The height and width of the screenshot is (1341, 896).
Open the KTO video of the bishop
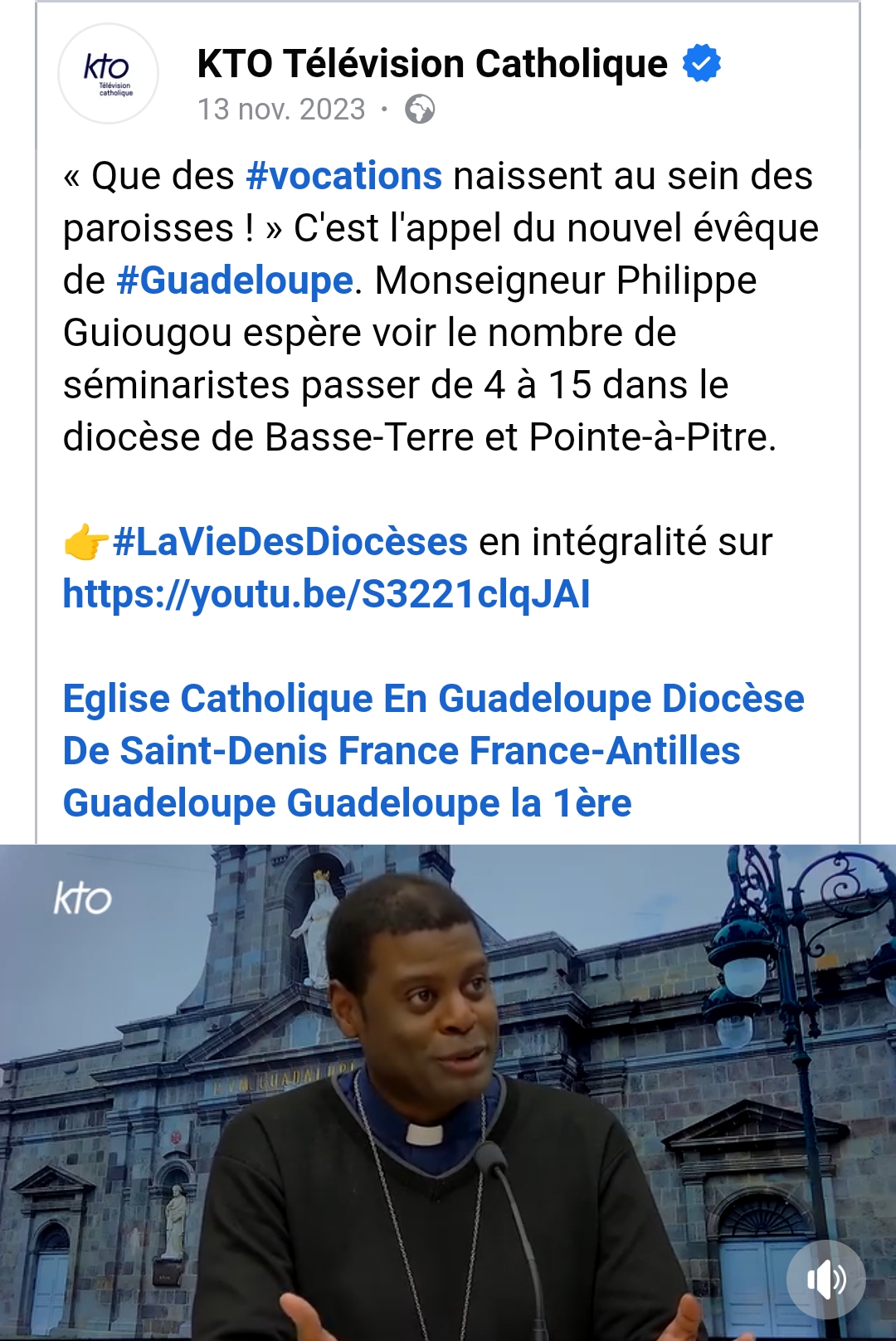(x=448, y=1079)
